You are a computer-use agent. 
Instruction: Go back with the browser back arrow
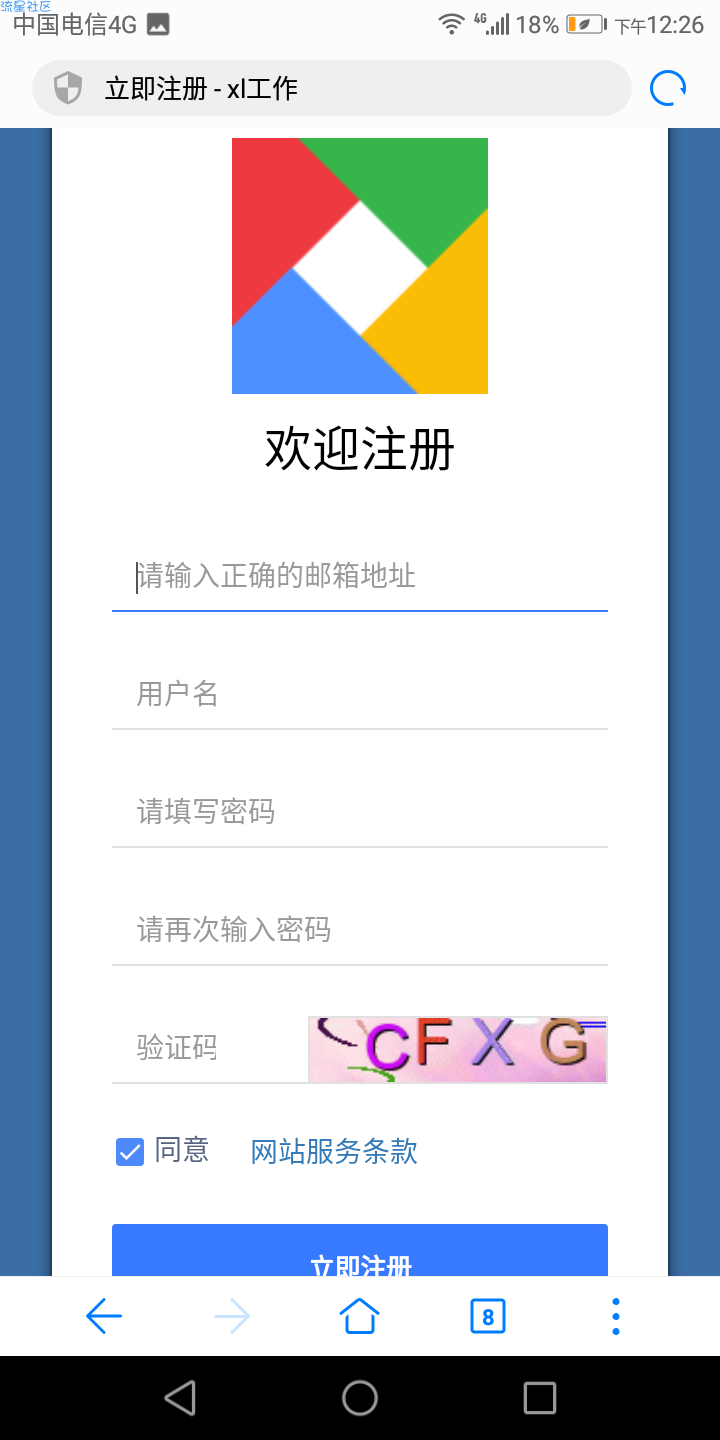(104, 1317)
